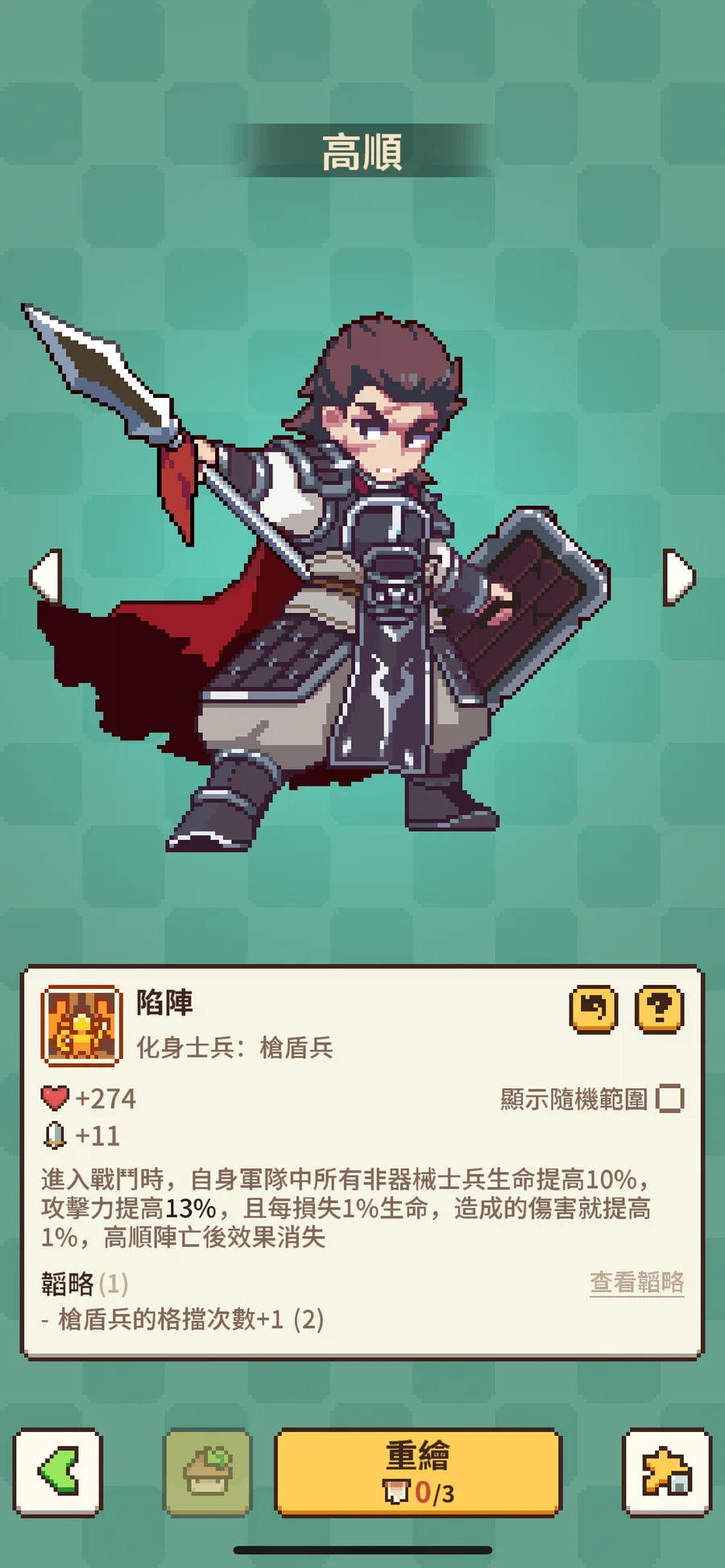Image resolution: width=725 pixels, height=1568 pixels.
Task: Show the previous character with left arrow
Action: tap(46, 577)
